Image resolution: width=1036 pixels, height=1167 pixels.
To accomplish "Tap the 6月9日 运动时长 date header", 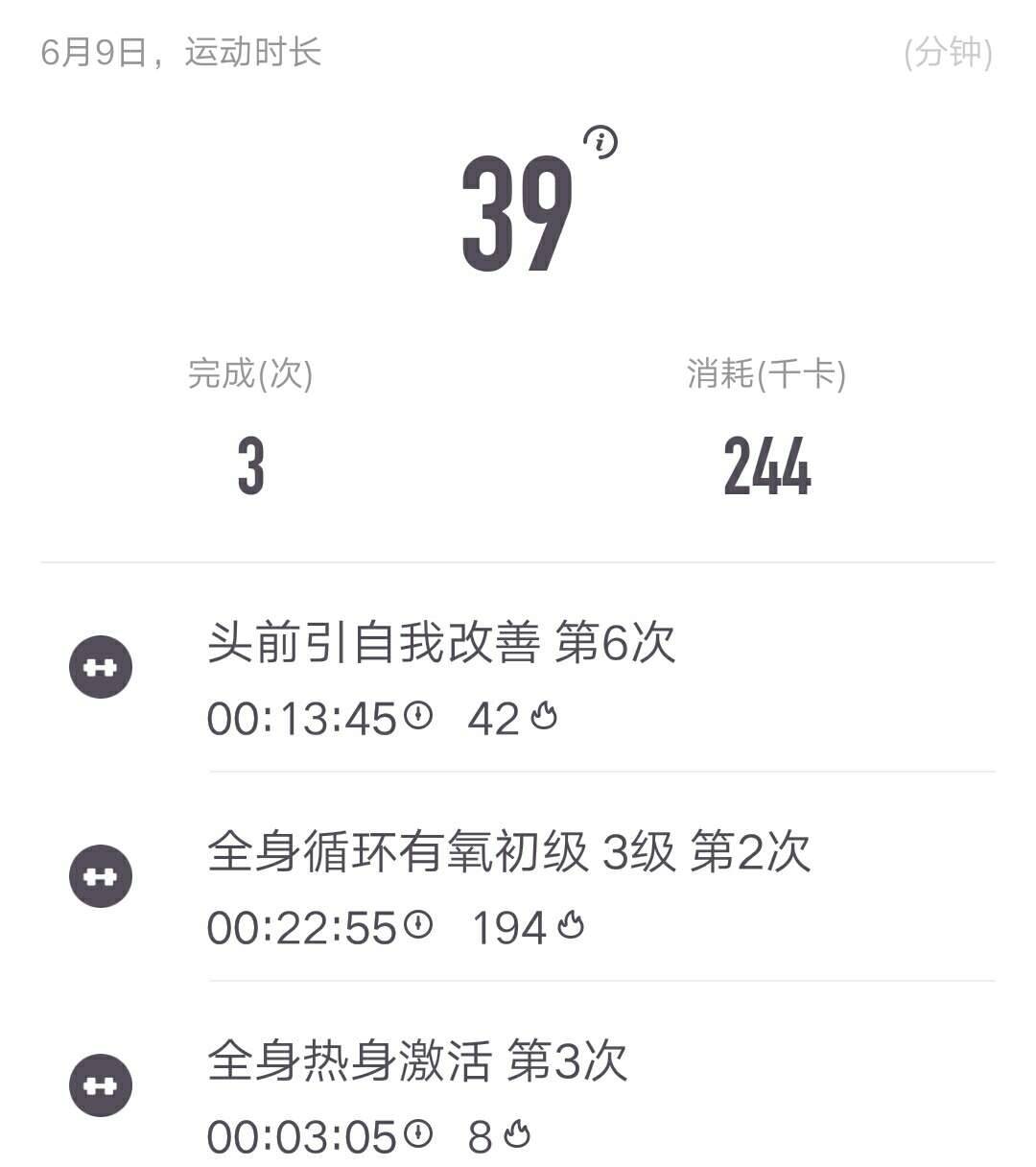I will tap(182, 56).
